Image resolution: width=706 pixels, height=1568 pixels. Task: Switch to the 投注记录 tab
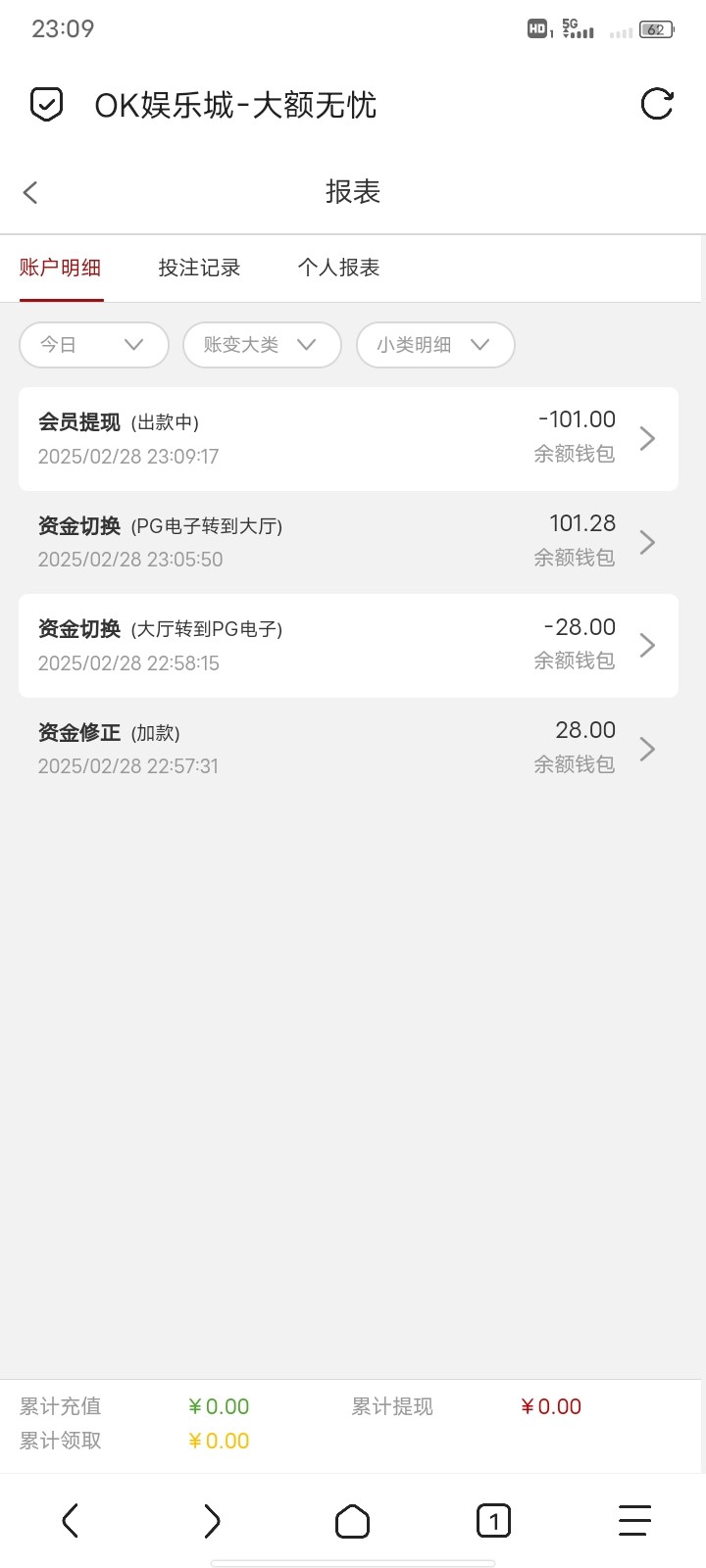[199, 268]
